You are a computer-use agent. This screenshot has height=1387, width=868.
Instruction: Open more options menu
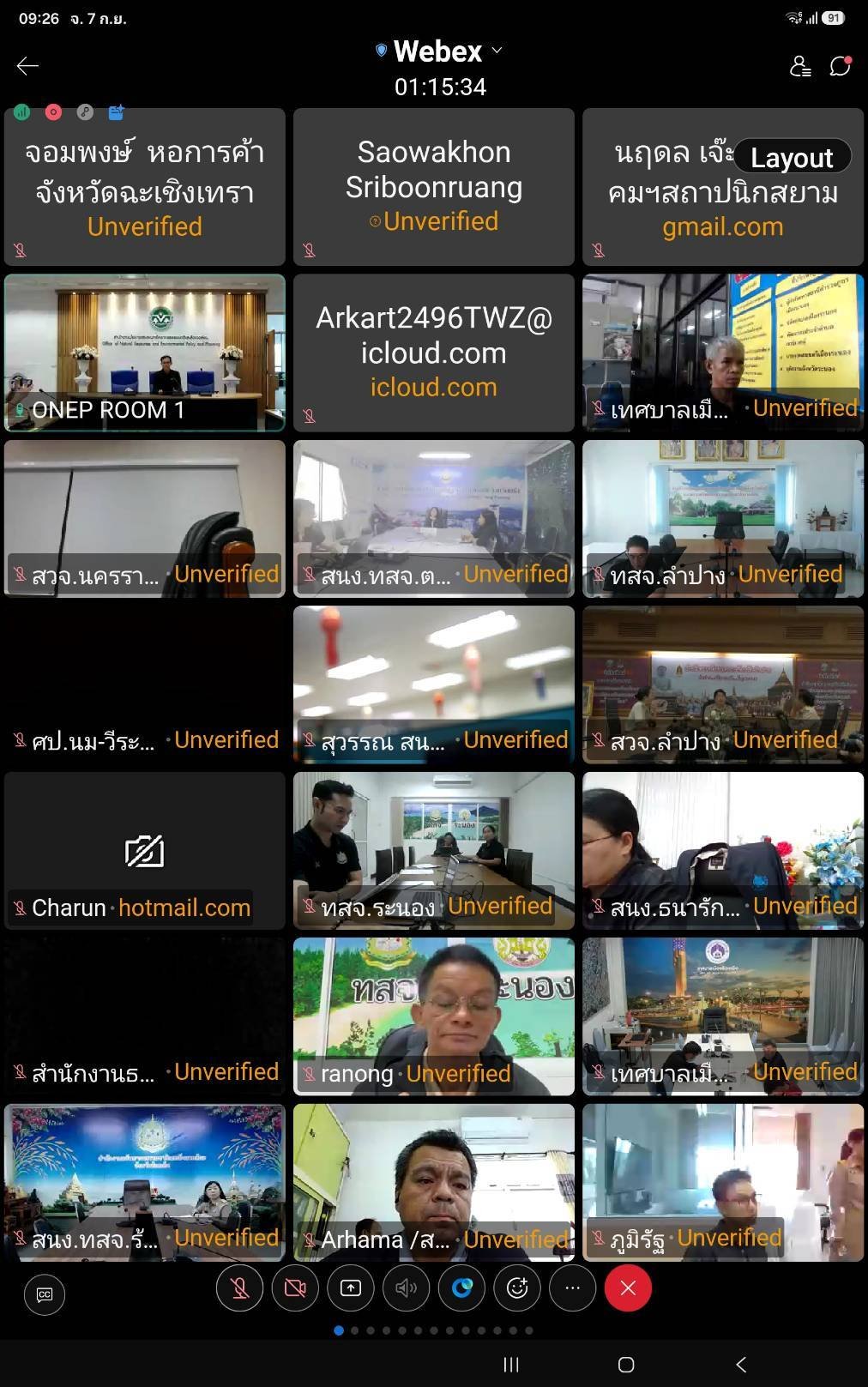pyautogui.click(x=572, y=1287)
